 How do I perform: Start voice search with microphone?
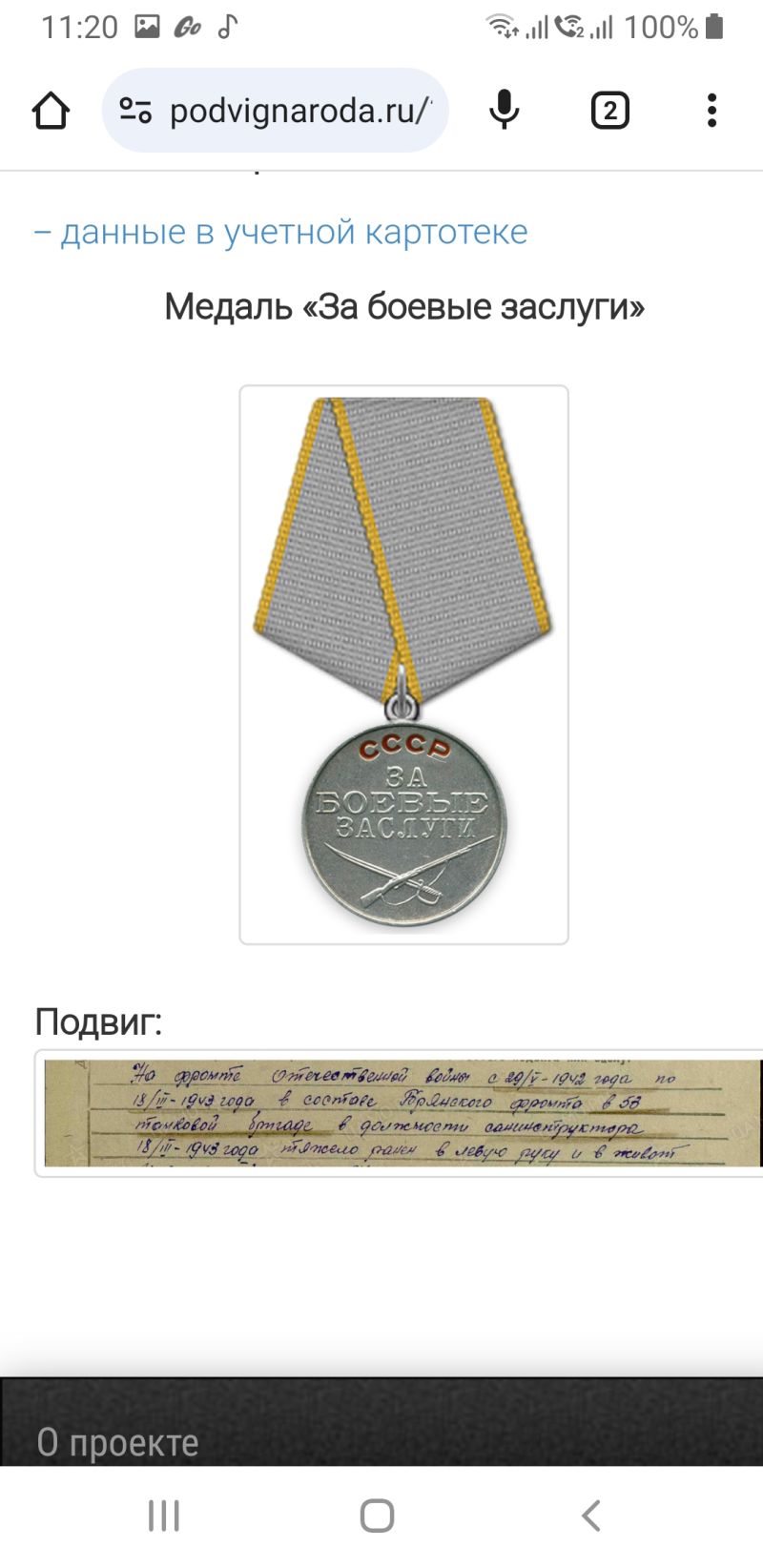point(505,111)
